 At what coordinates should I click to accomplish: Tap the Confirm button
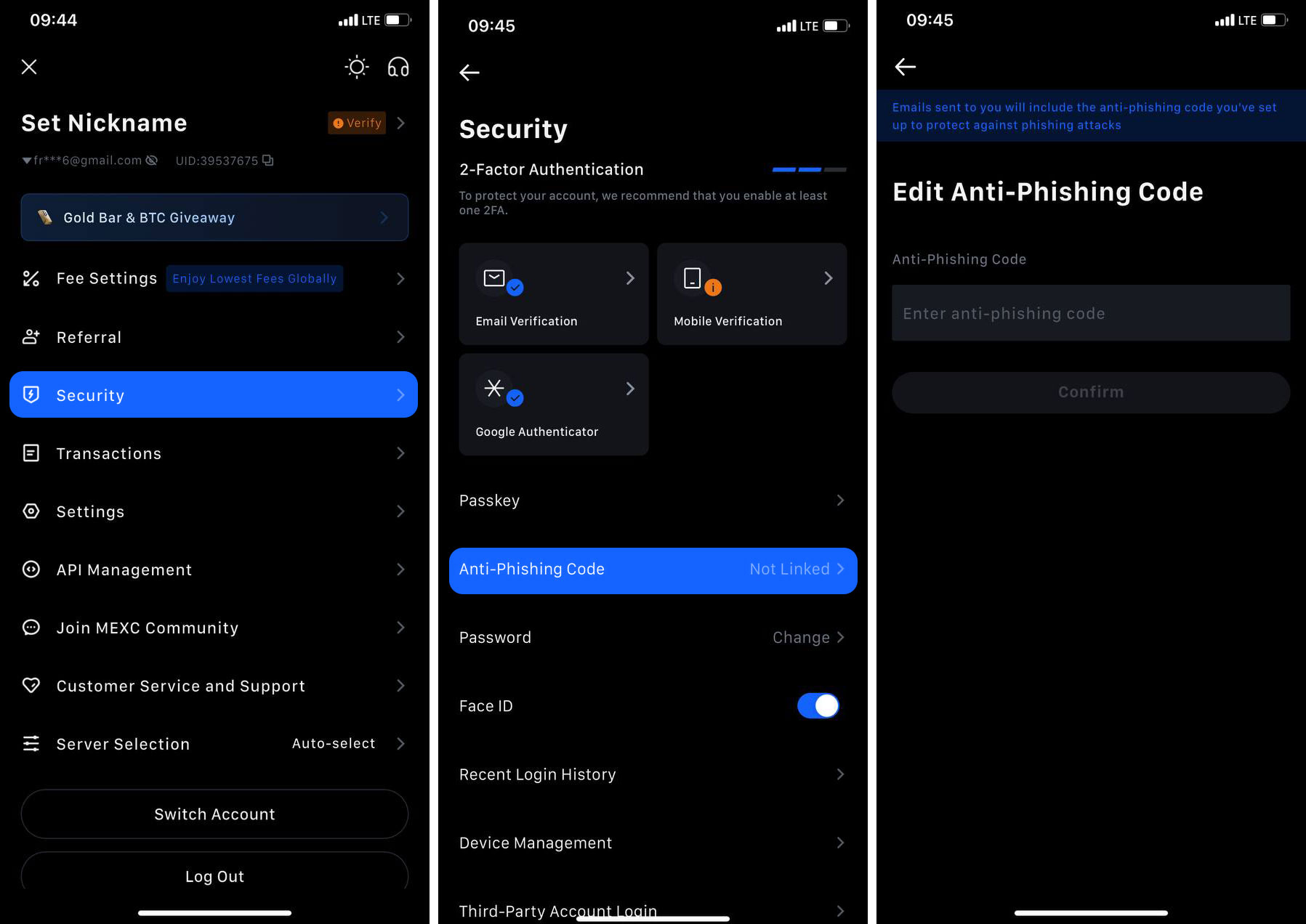coord(1090,392)
